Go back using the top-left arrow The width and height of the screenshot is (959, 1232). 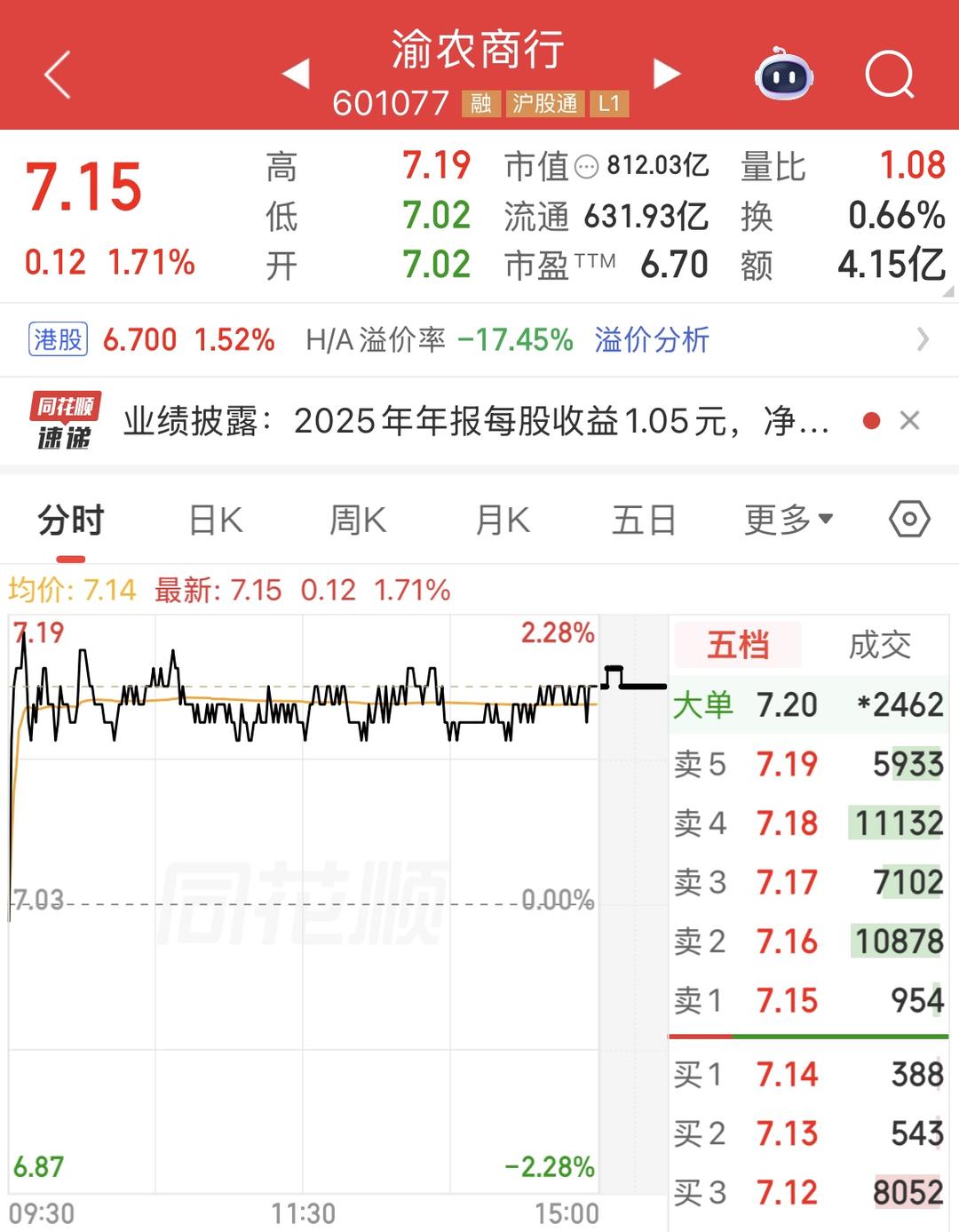pyautogui.click(x=58, y=75)
